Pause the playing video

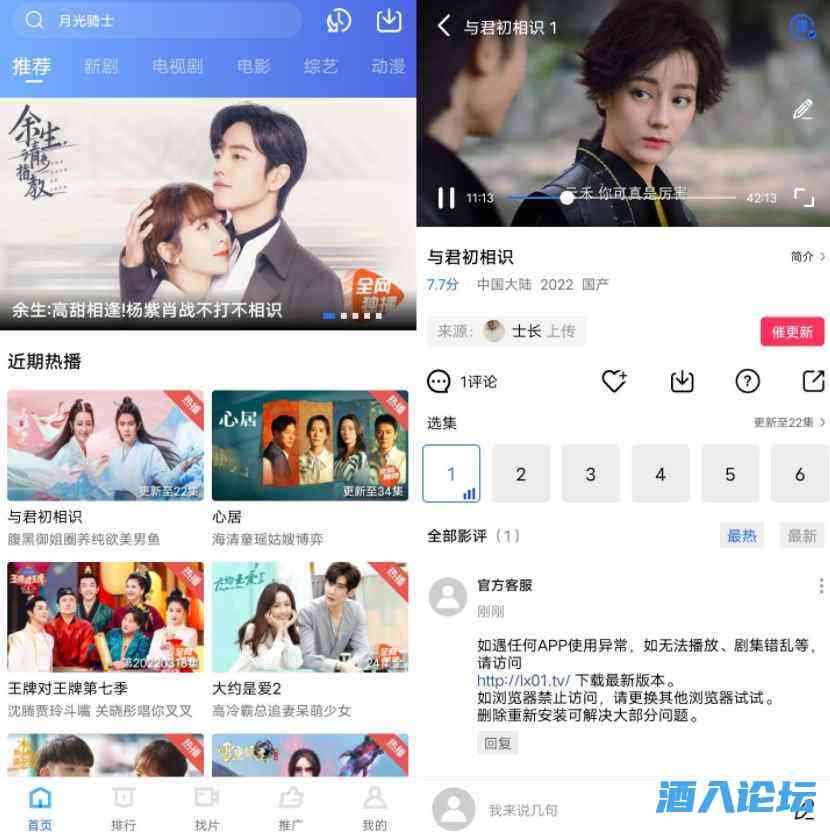446,198
